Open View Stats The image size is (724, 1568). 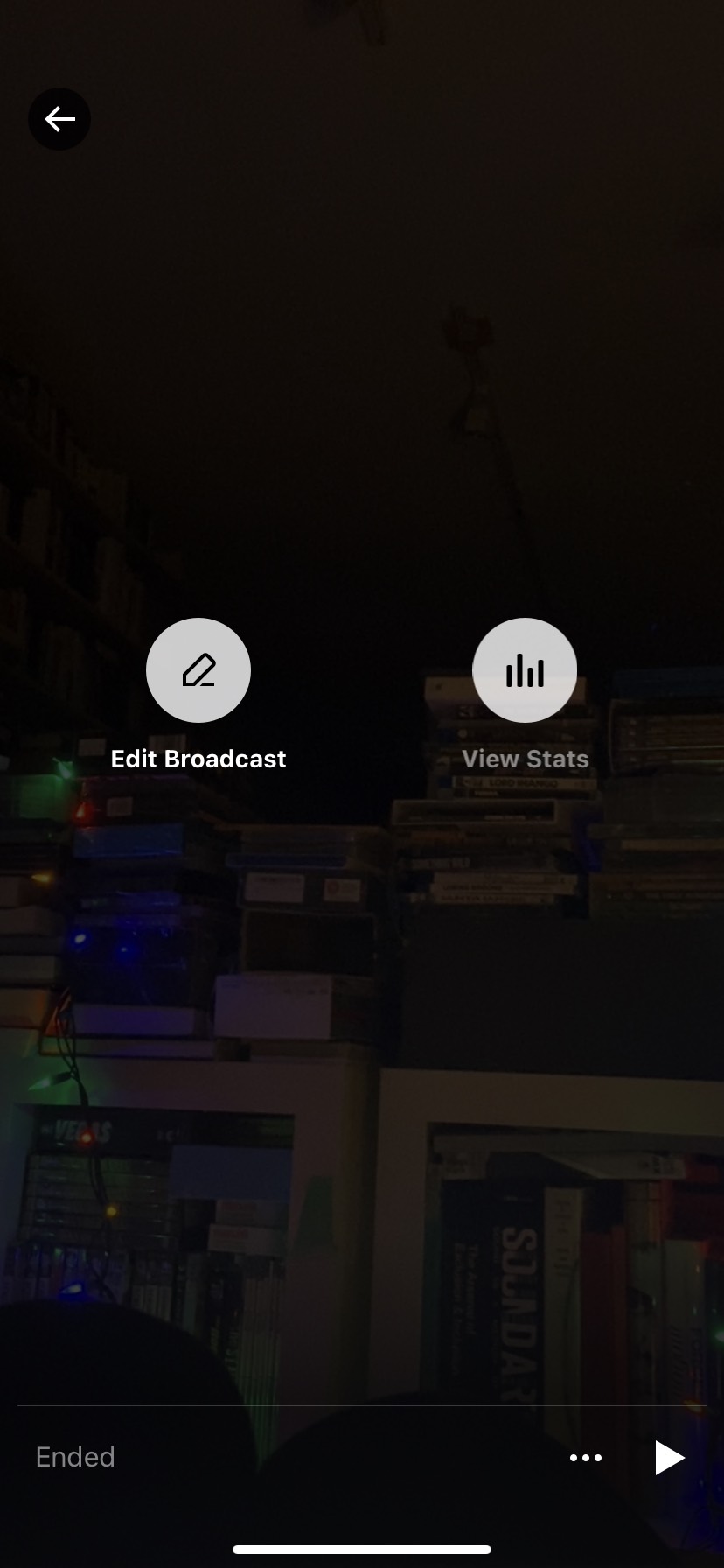pyautogui.click(x=525, y=670)
